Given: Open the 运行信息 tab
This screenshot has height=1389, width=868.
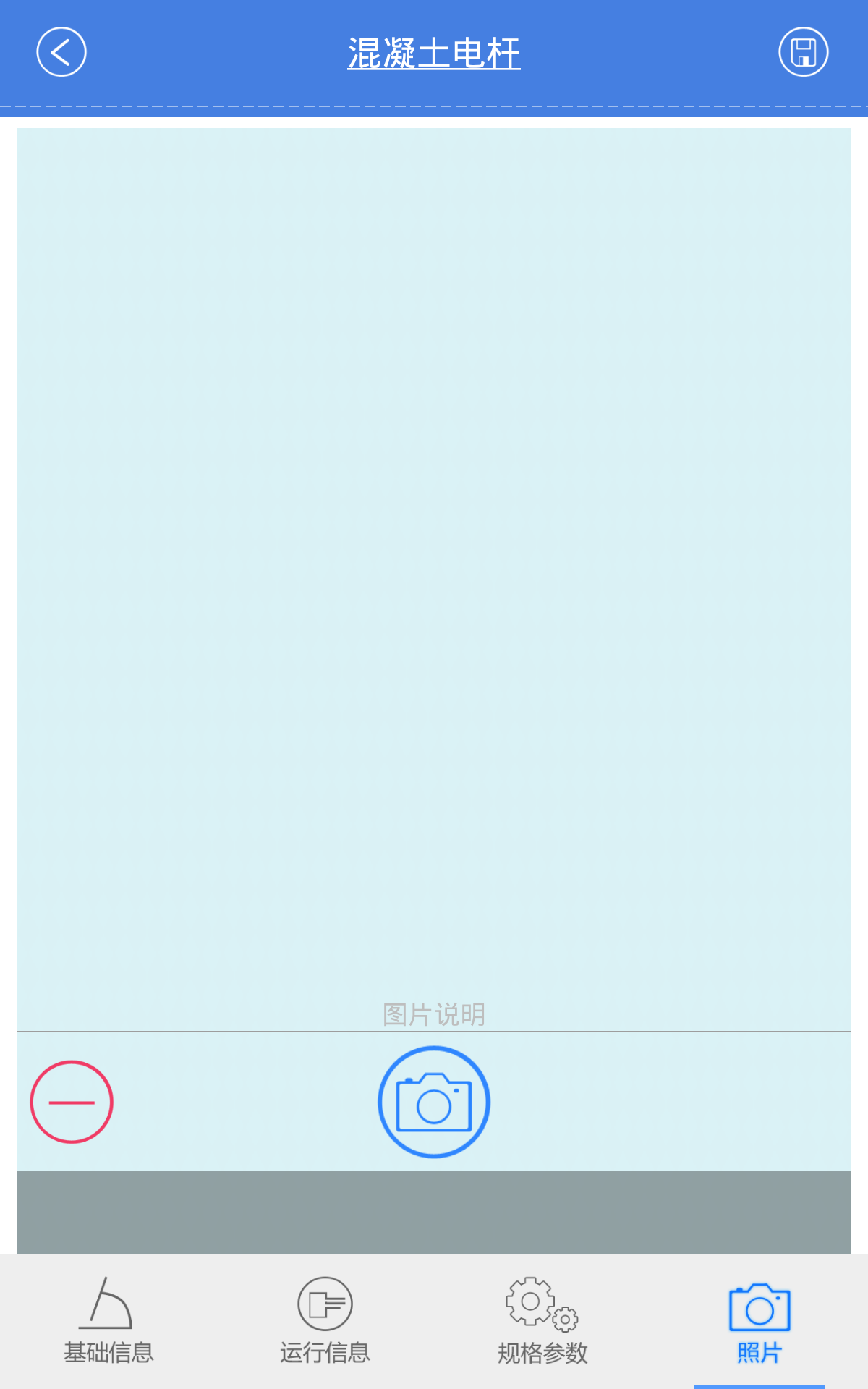Looking at the screenshot, I should pos(325,1321).
